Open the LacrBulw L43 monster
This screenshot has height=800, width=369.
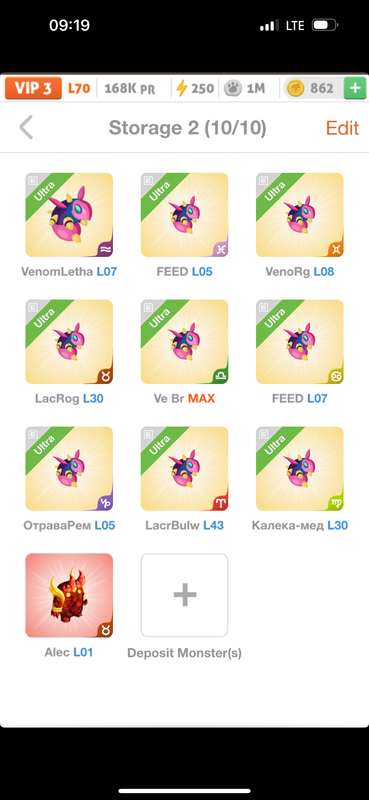pyautogui.click(x=184, y=469)
